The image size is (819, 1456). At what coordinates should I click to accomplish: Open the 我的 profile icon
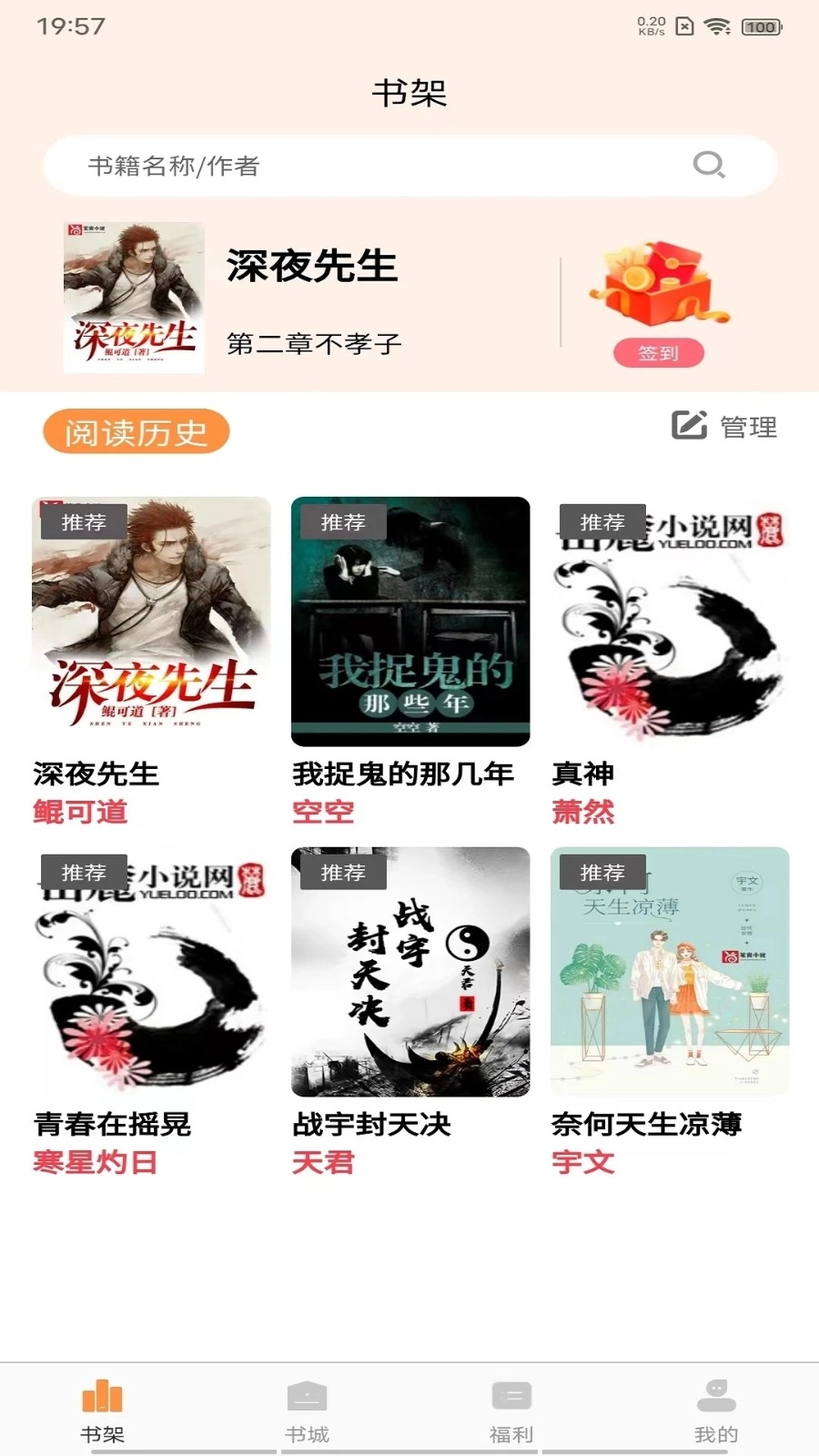coord(715,1394)
